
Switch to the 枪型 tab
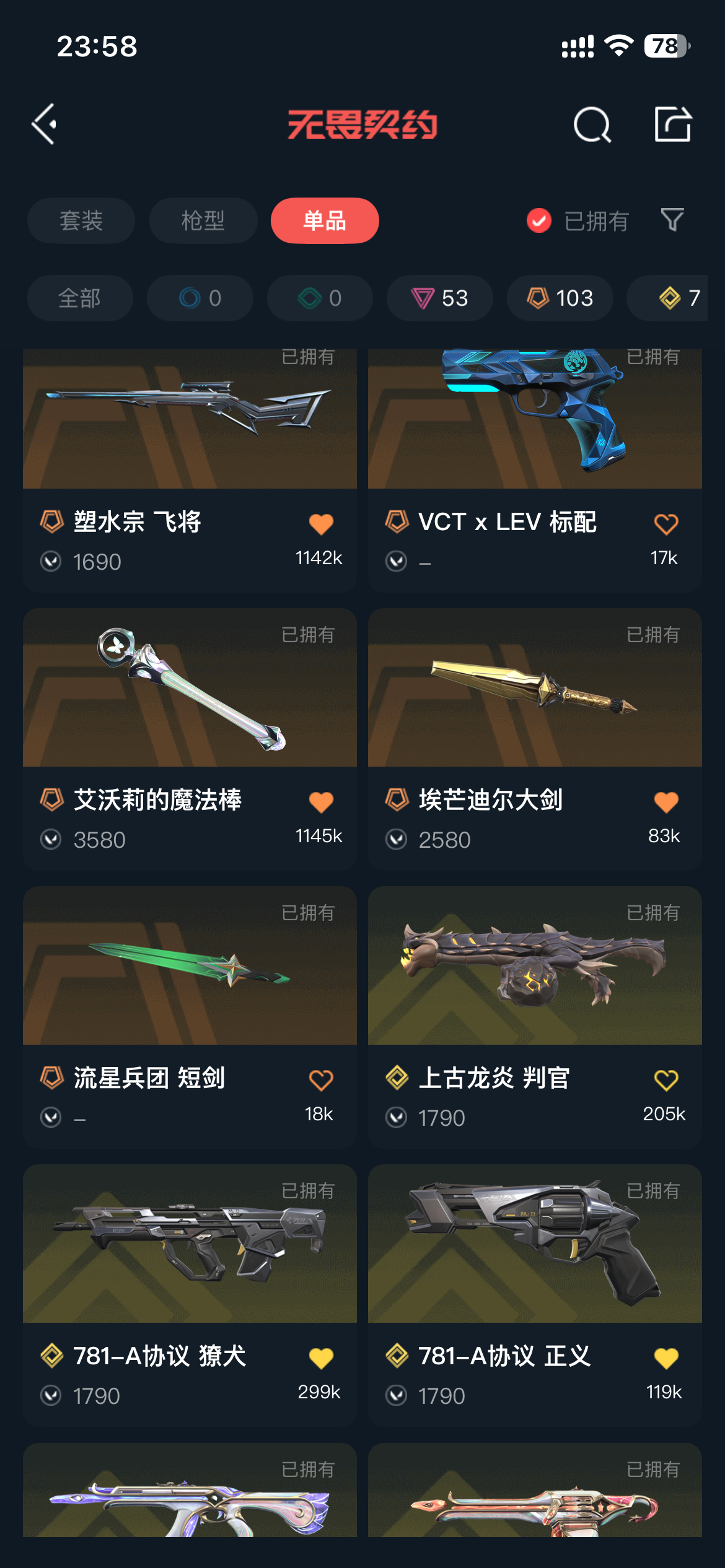pos(203,221)
